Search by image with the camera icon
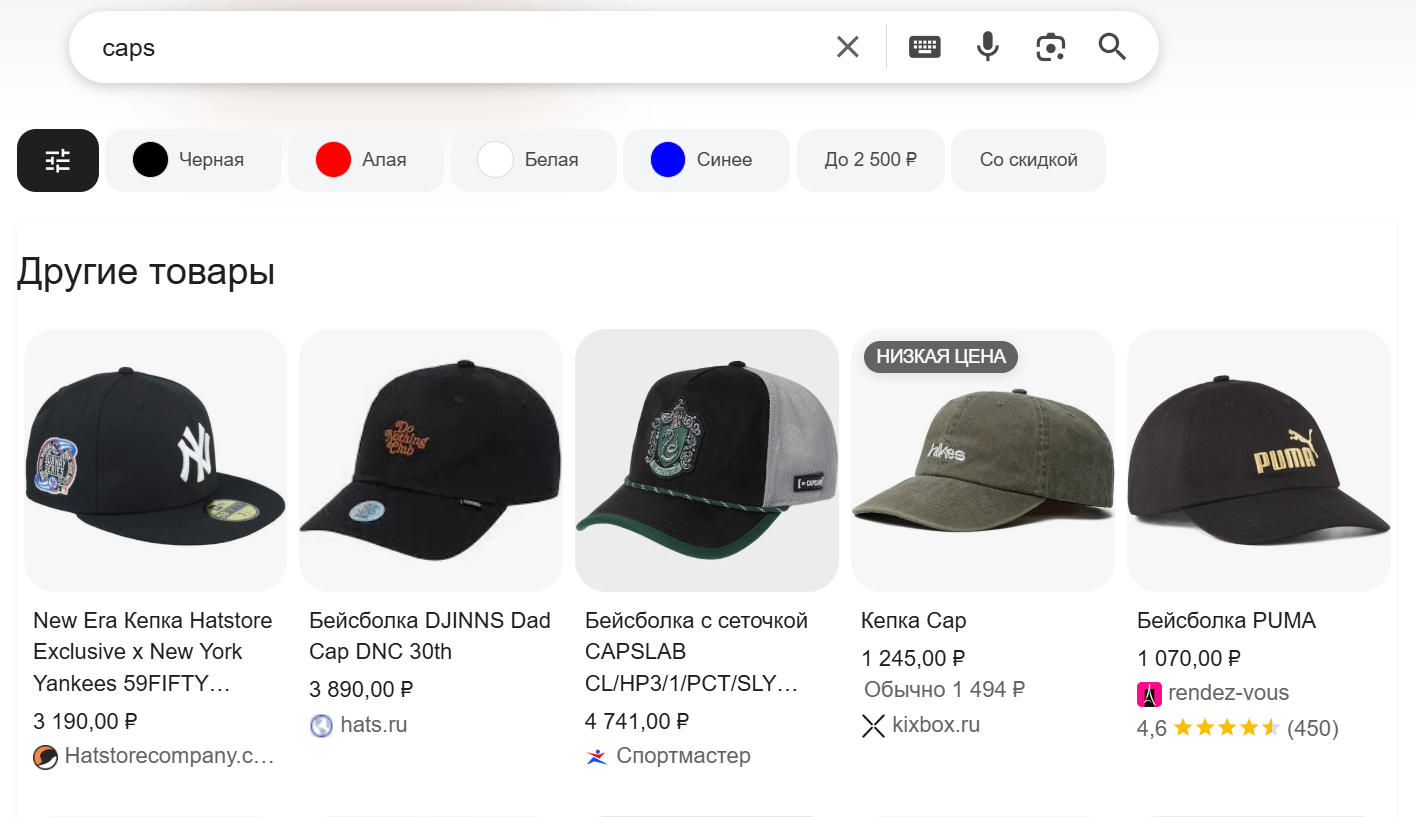This screenshot has width=1416, height=817. pyautogui.click(x=1050, y=47)
